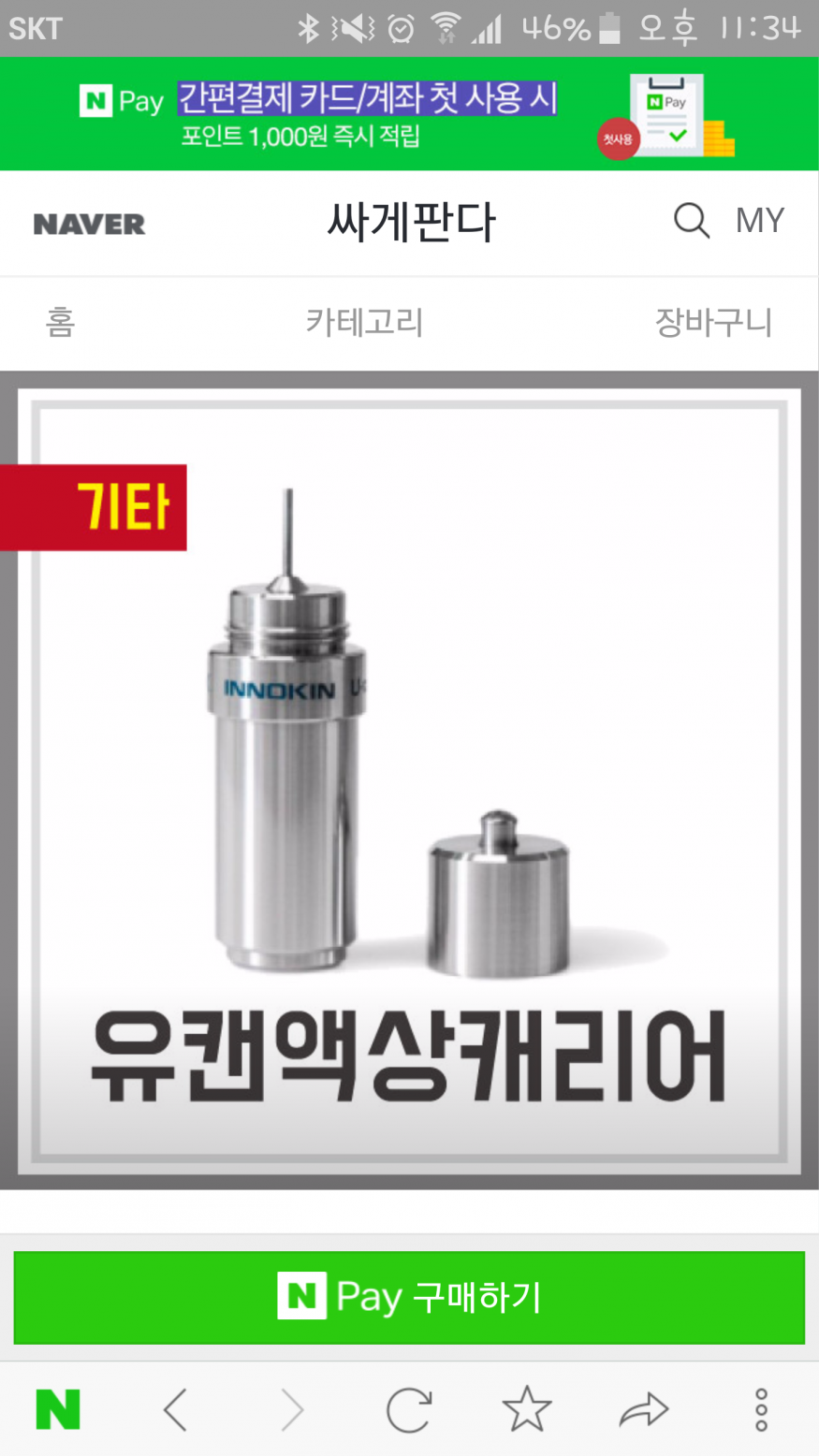
Task: Bookmark this page with the star
Action: (x=527, y=1409)
